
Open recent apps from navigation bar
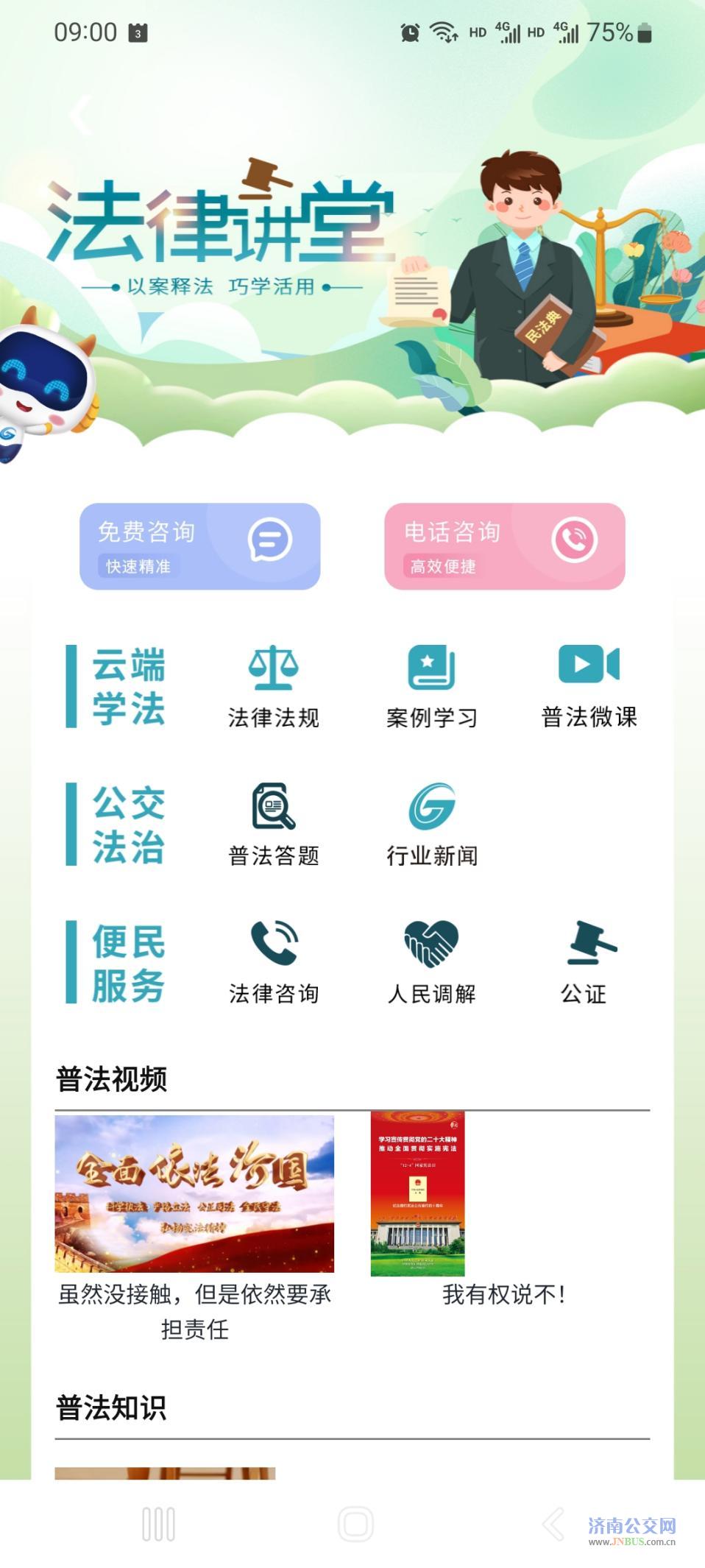pyautogui.click(x=158, y=1524)
